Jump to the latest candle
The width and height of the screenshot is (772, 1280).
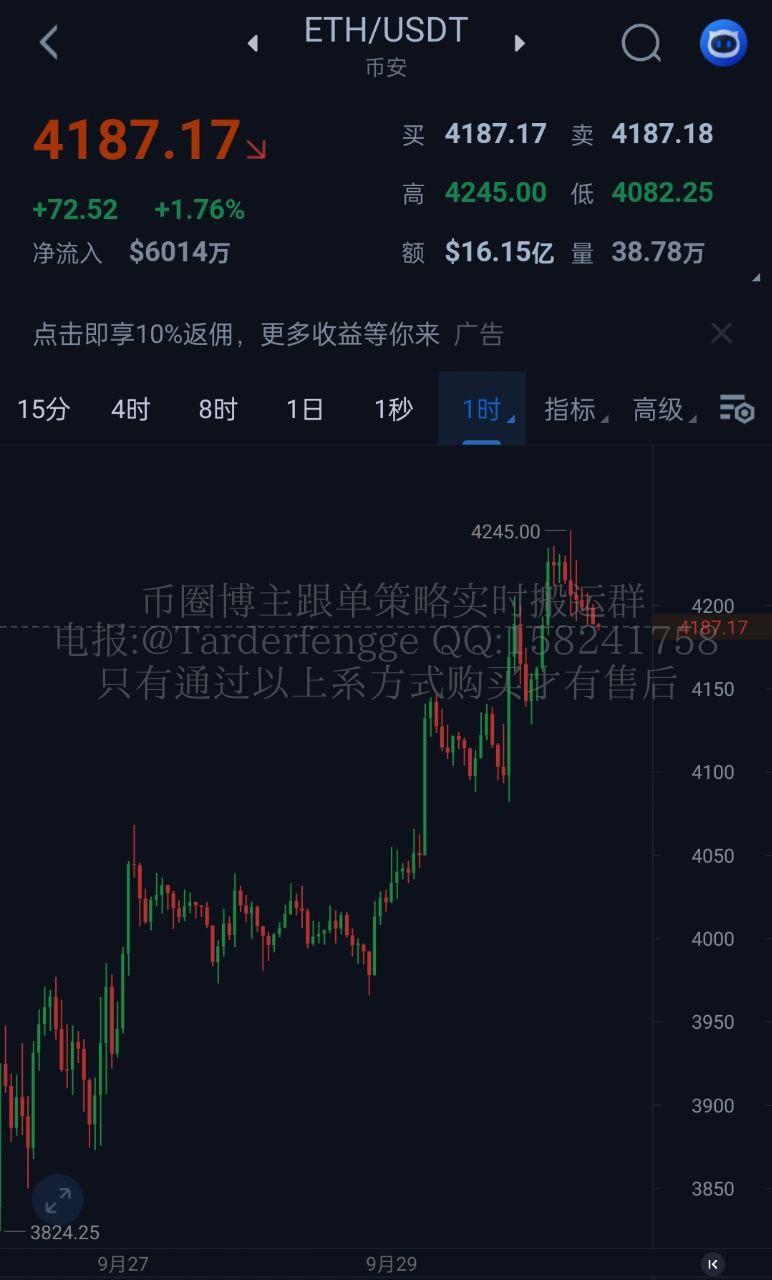[x=713, y=1264]
